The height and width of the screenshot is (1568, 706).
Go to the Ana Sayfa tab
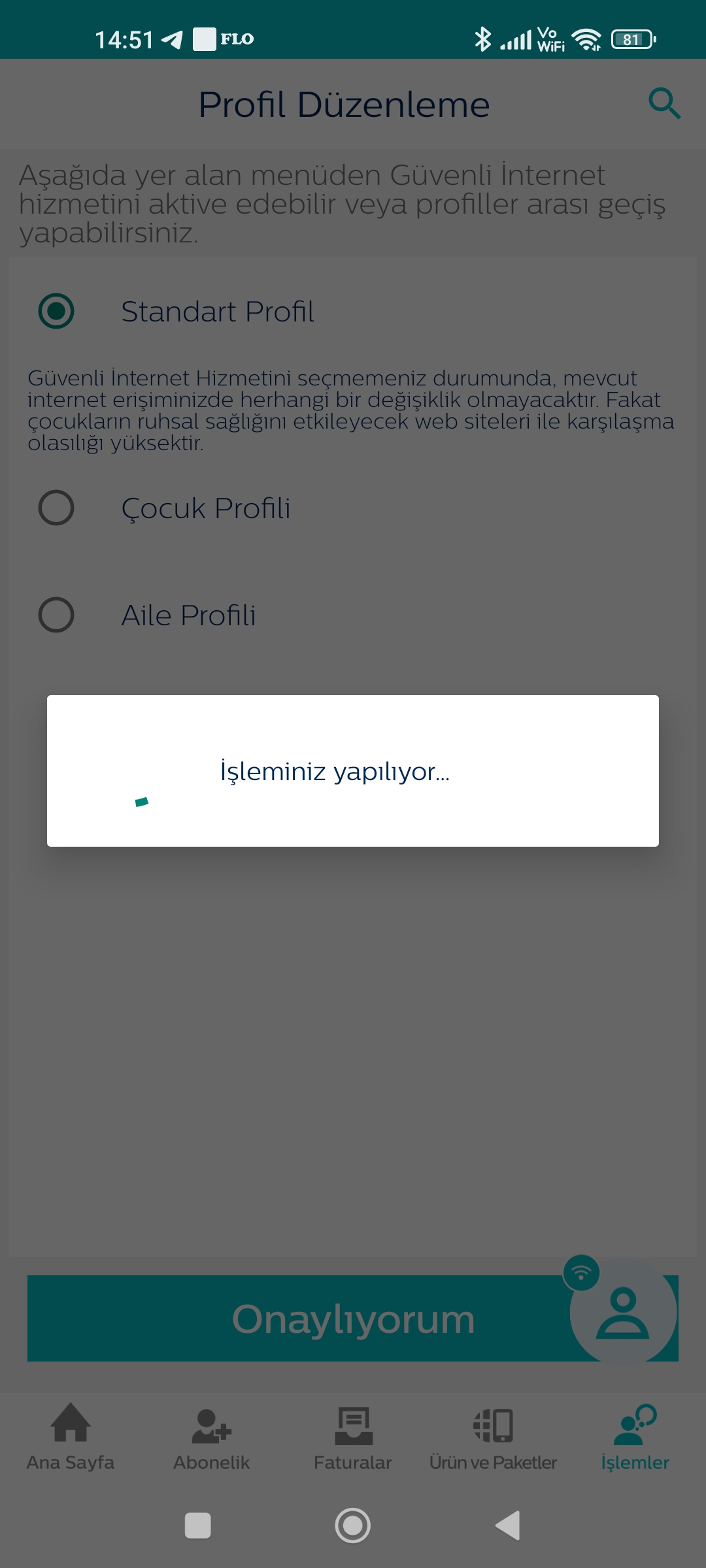(71, 1437)
